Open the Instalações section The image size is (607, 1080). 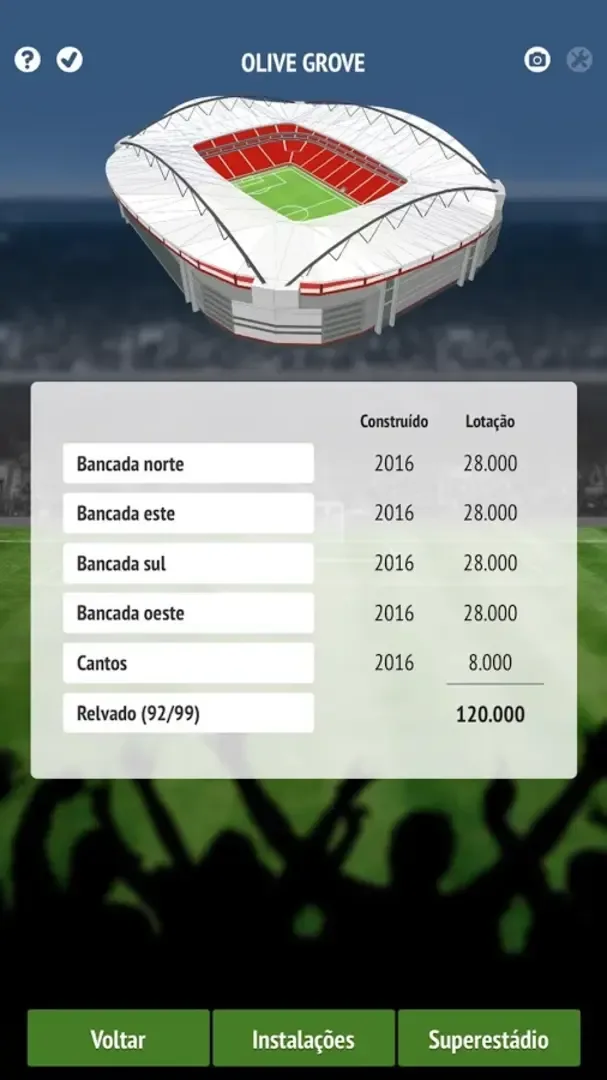click(x=303, y=1039)
